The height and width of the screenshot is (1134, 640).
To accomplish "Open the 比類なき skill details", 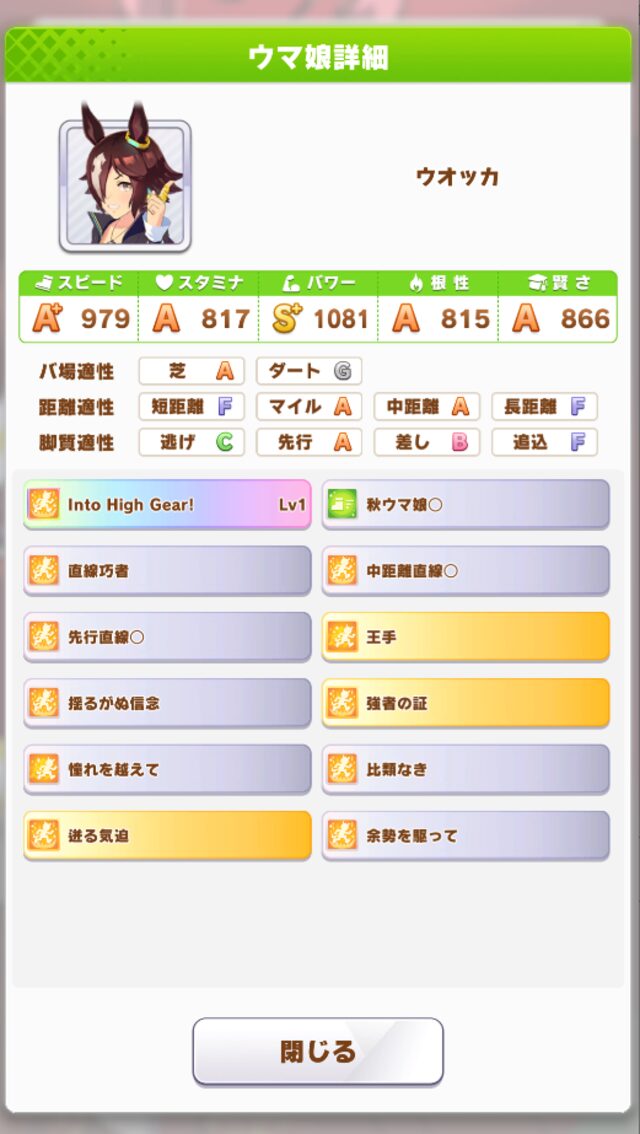I will click(465, 770).
